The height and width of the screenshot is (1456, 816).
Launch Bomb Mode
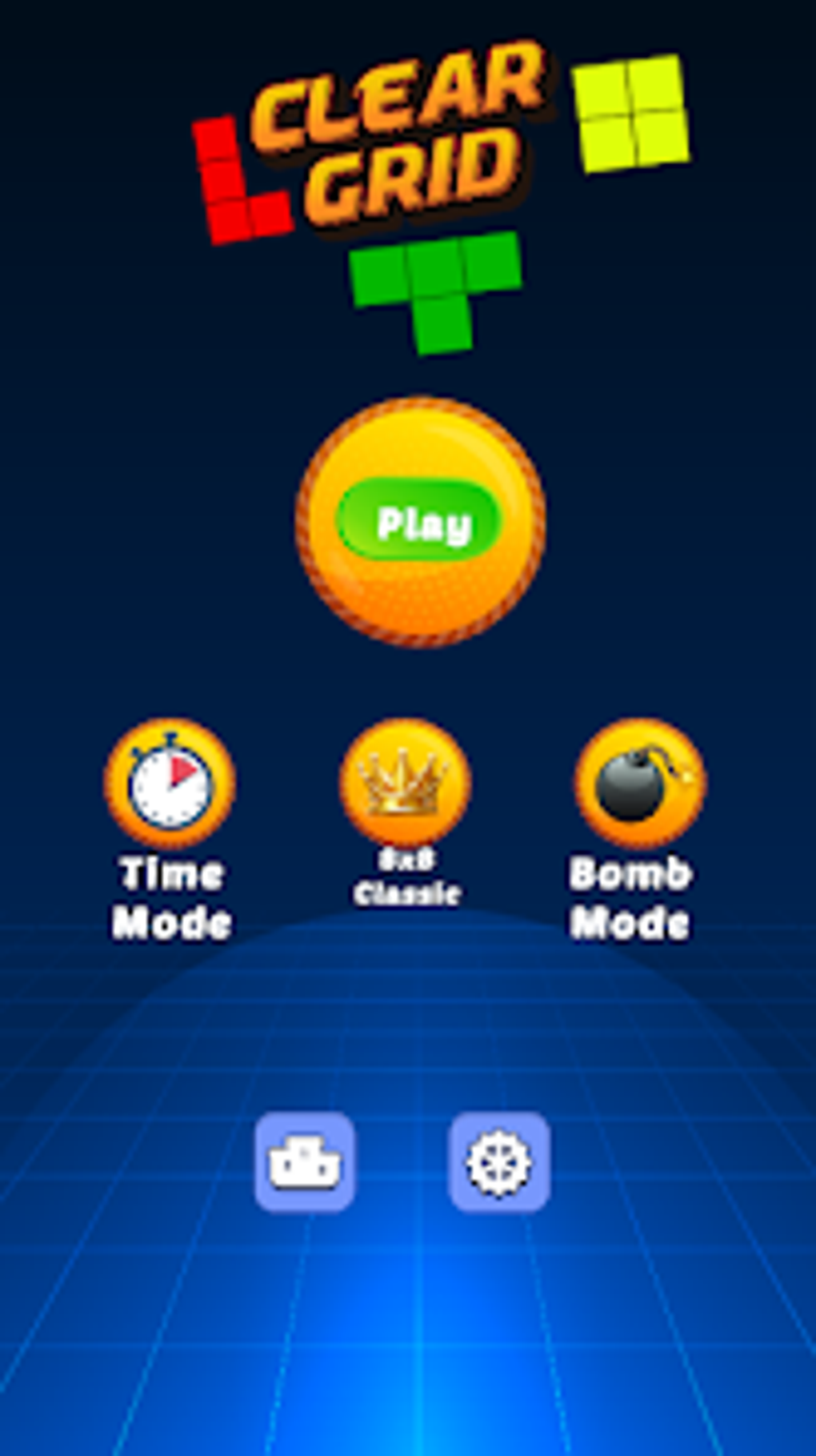click(640, 783)
